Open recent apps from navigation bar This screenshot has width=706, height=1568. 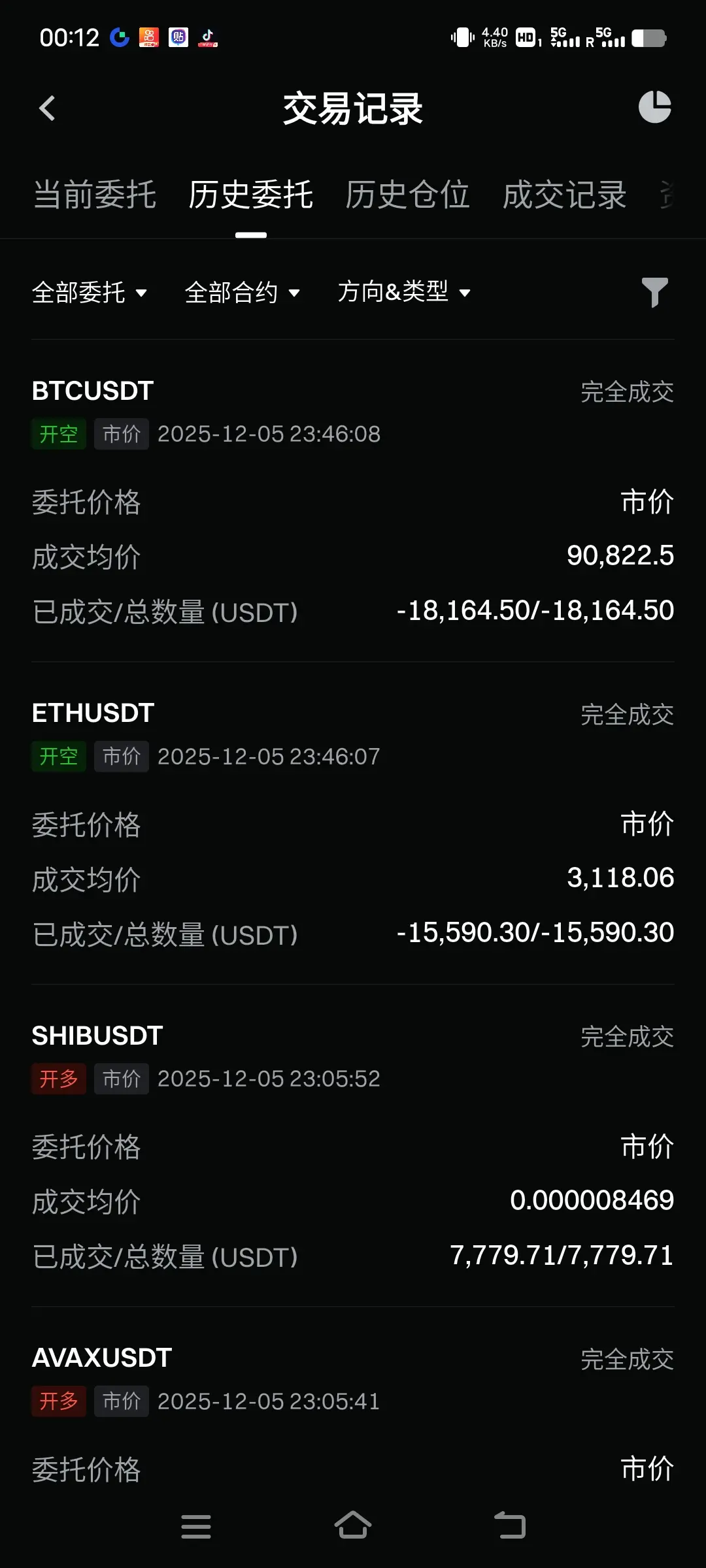[195, 1526]
